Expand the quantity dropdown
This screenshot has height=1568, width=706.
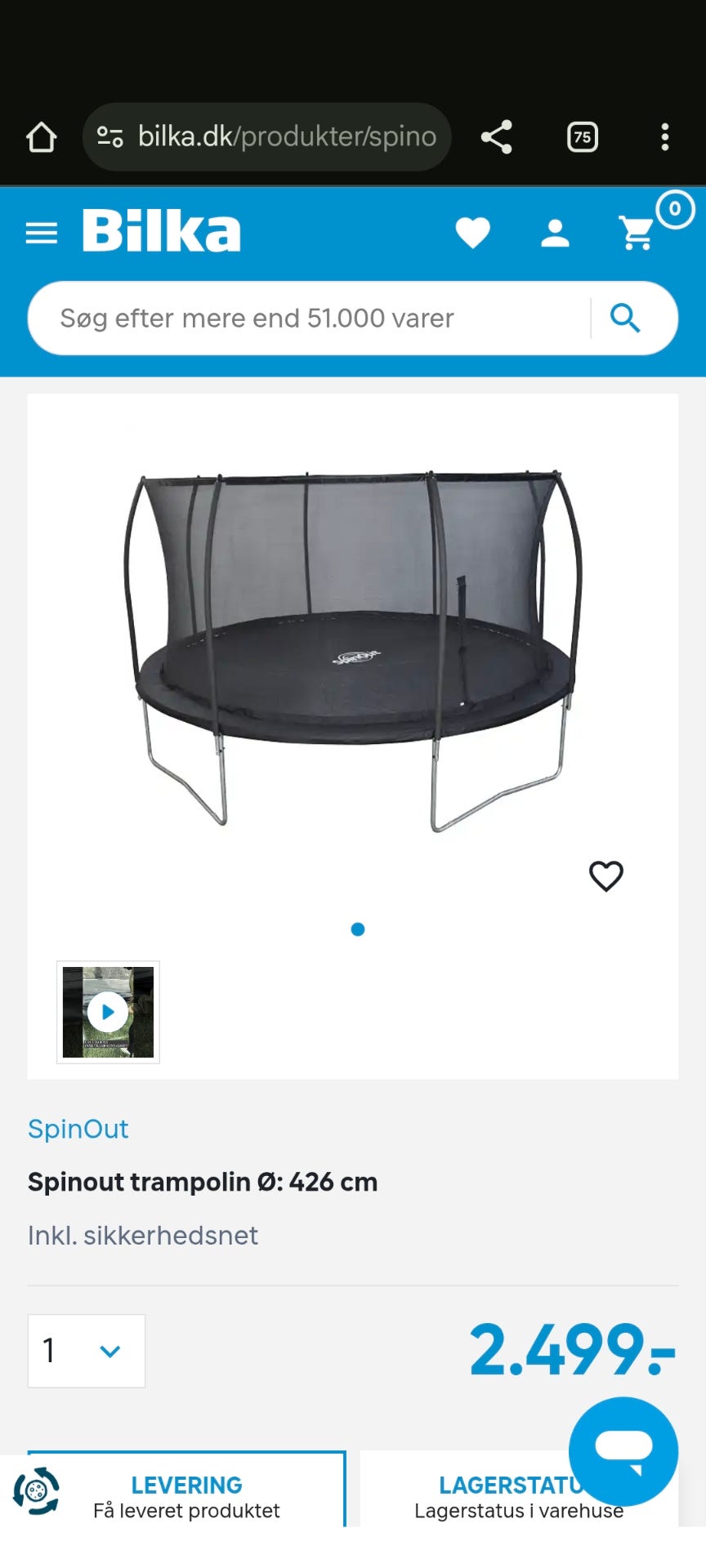click(x=87, y=1351)
